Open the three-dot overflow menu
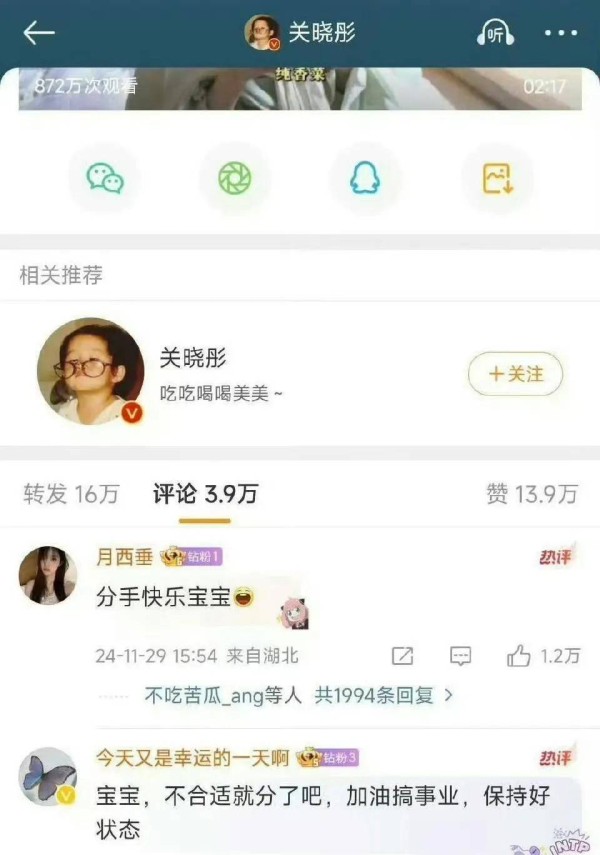Viewport: 600px width, 855px height. 561,33
